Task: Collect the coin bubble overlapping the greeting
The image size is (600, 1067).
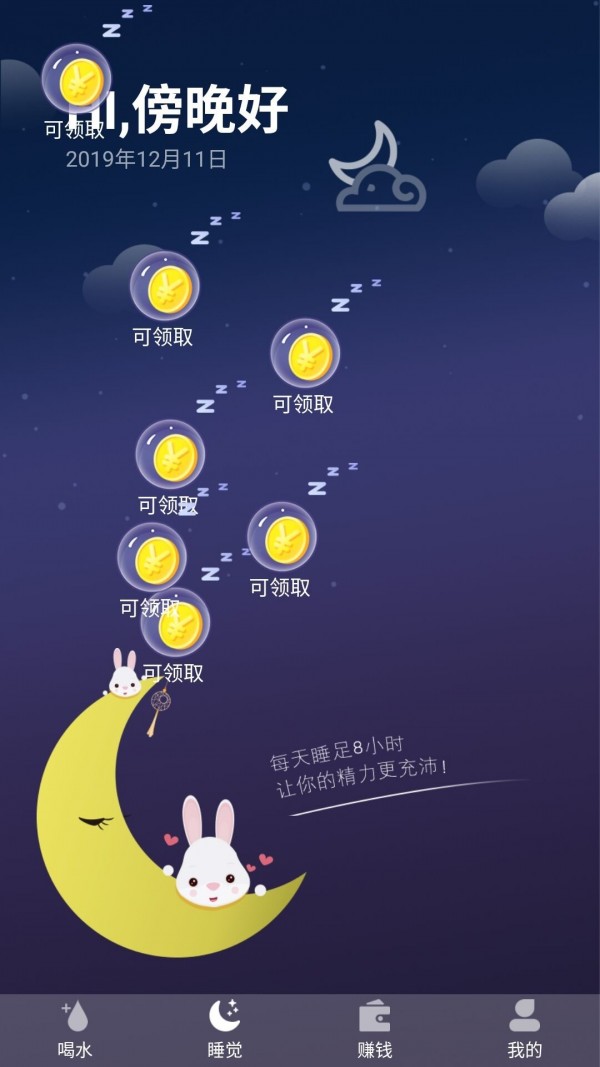Action: pos(76,80)
